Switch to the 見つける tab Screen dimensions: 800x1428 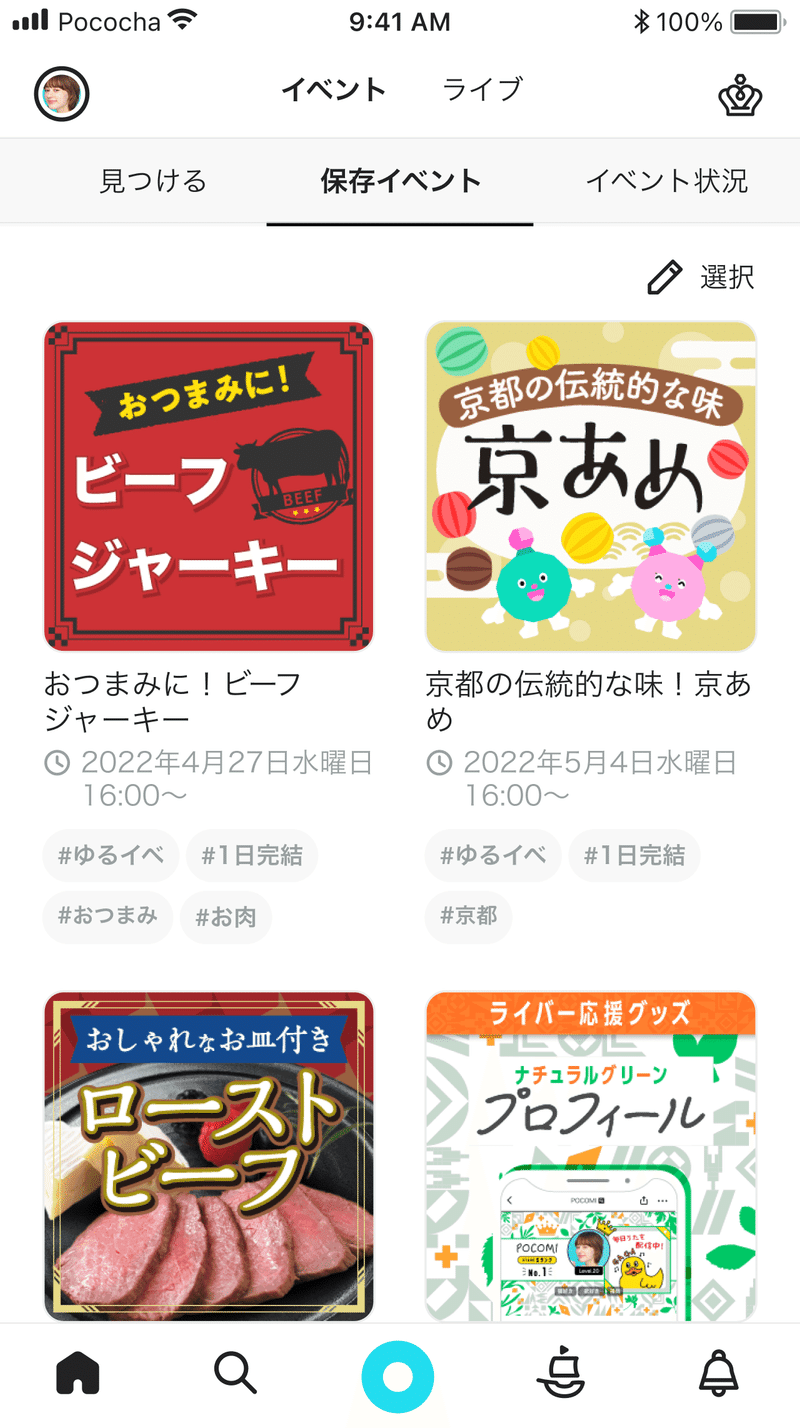[x=153, y=181]
